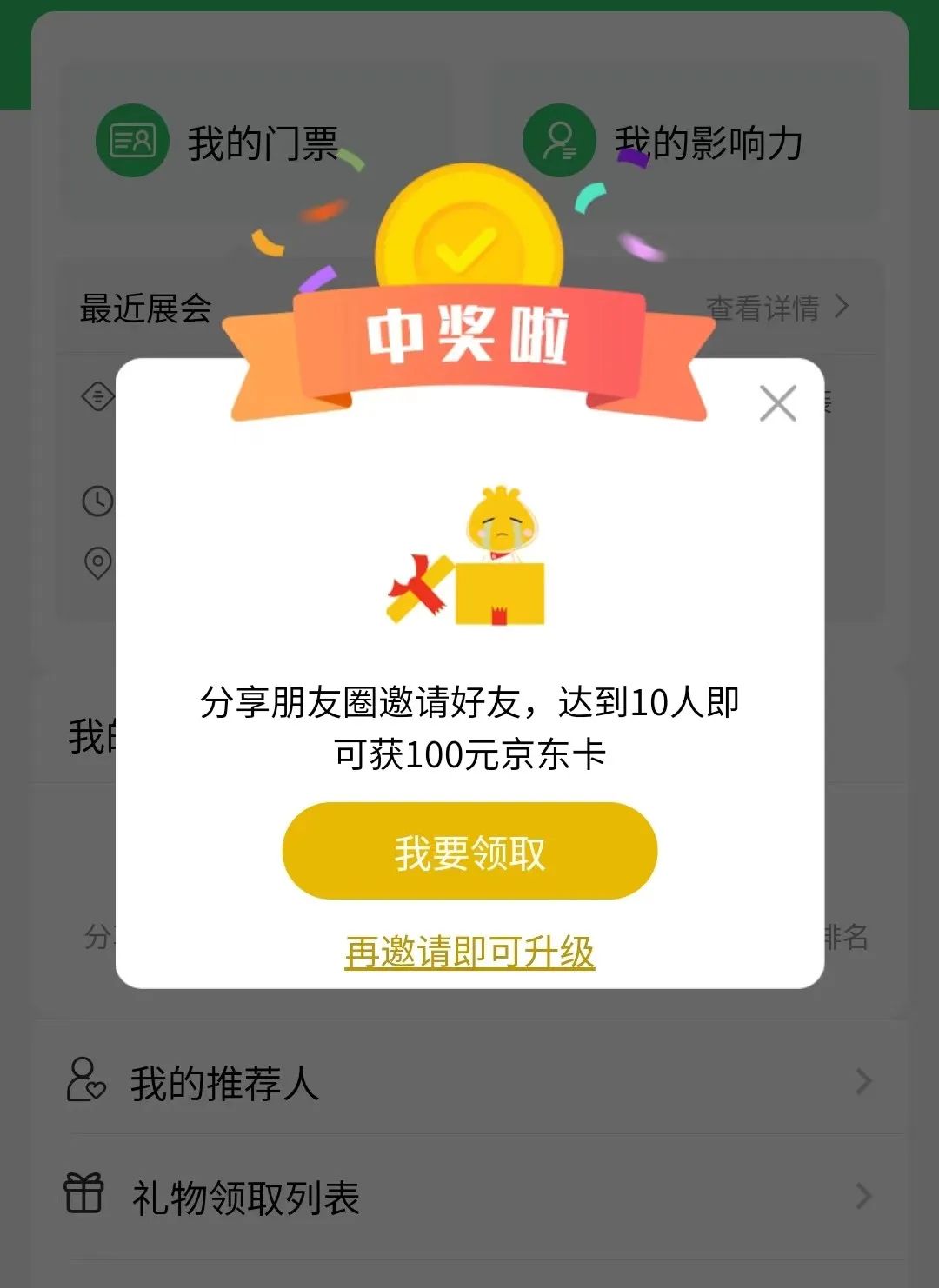The height and width of the screenshot is (1288, 939).
Task: Open 我的推荐人 row
Action: click(x=469, y=1083)
